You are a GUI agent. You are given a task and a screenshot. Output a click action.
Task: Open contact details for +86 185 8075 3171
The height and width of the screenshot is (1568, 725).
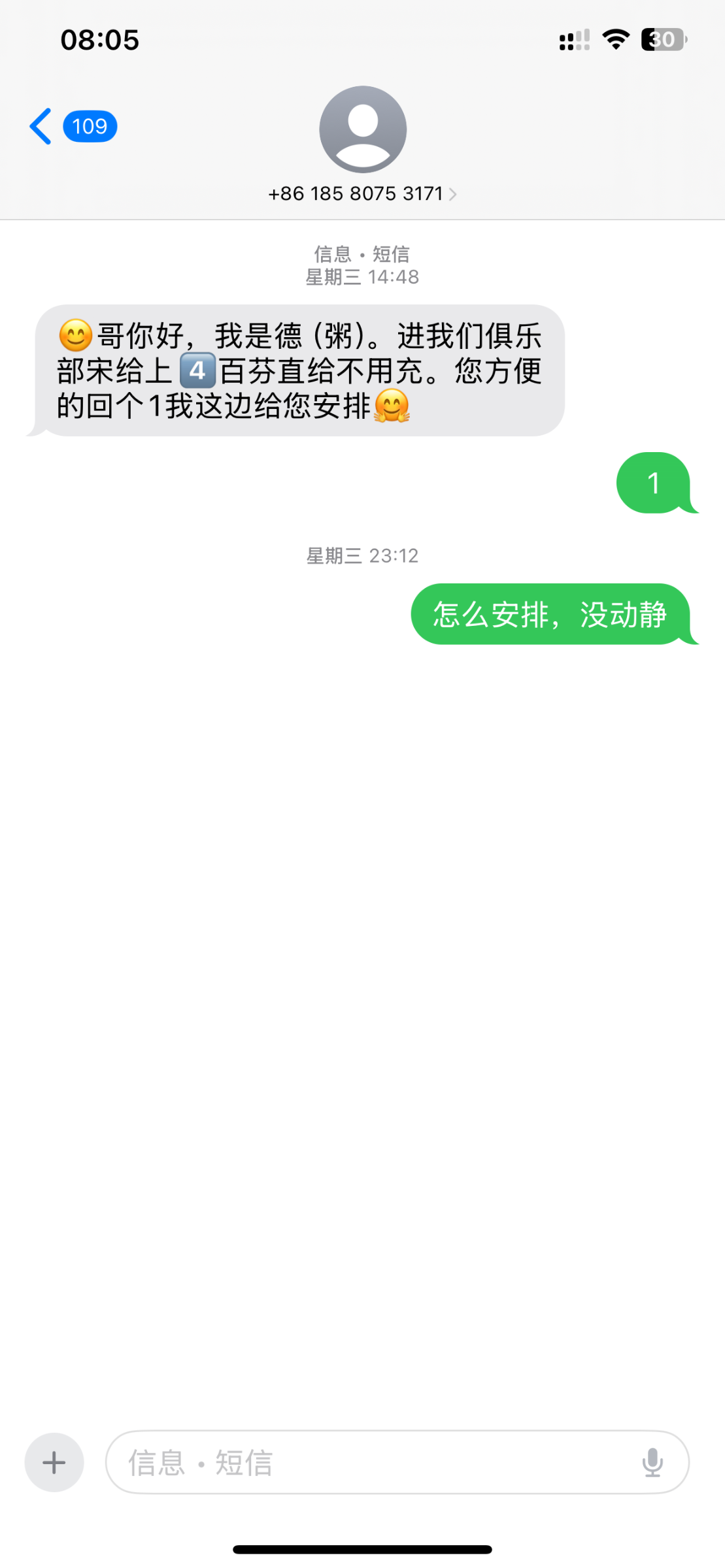point(362,193)
